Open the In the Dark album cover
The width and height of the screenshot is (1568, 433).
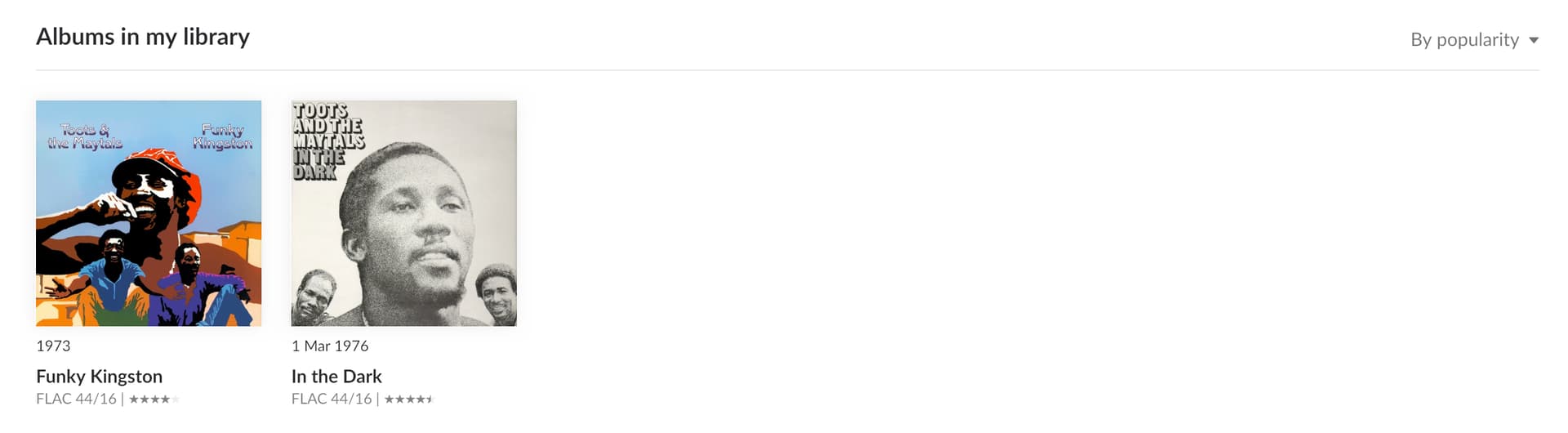coord(403,213)
